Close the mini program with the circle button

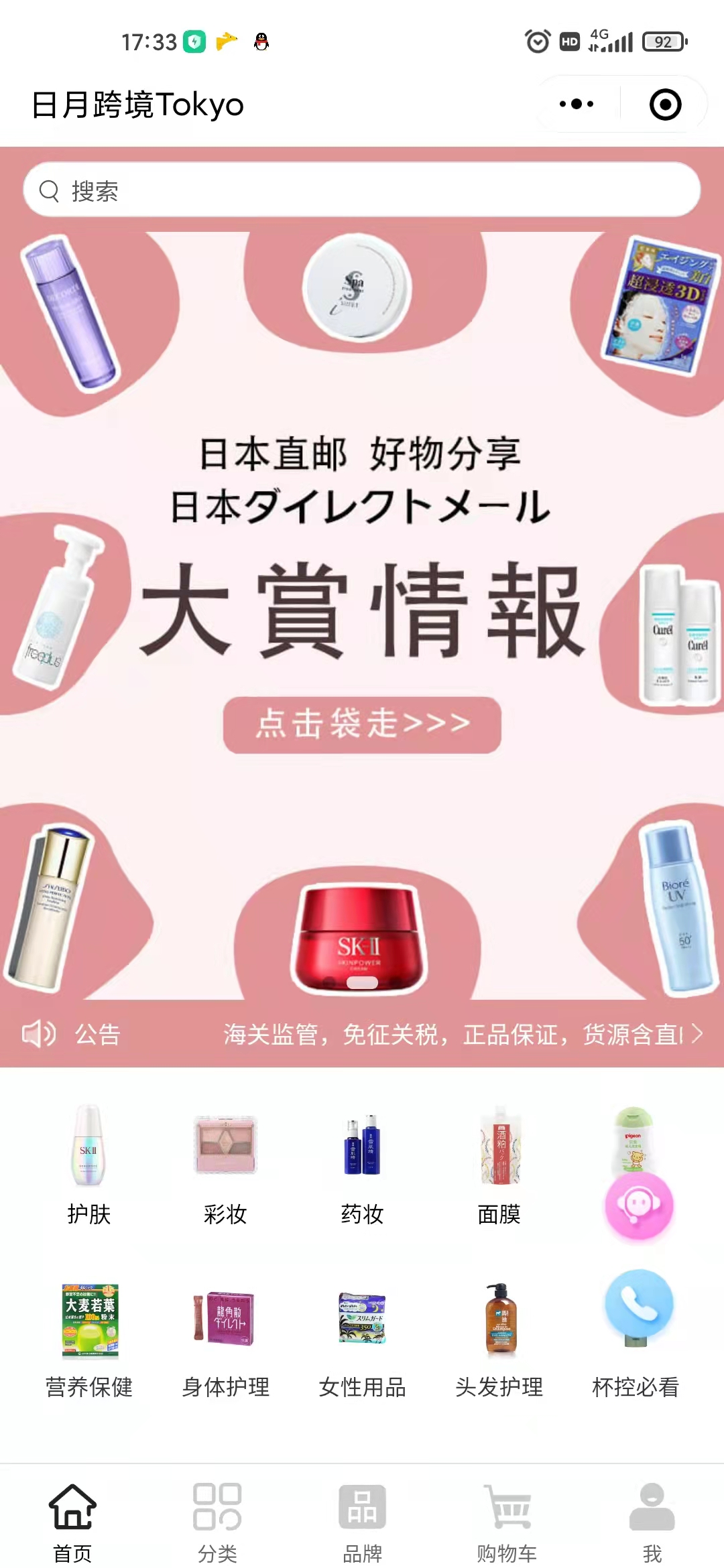(665, 105)
